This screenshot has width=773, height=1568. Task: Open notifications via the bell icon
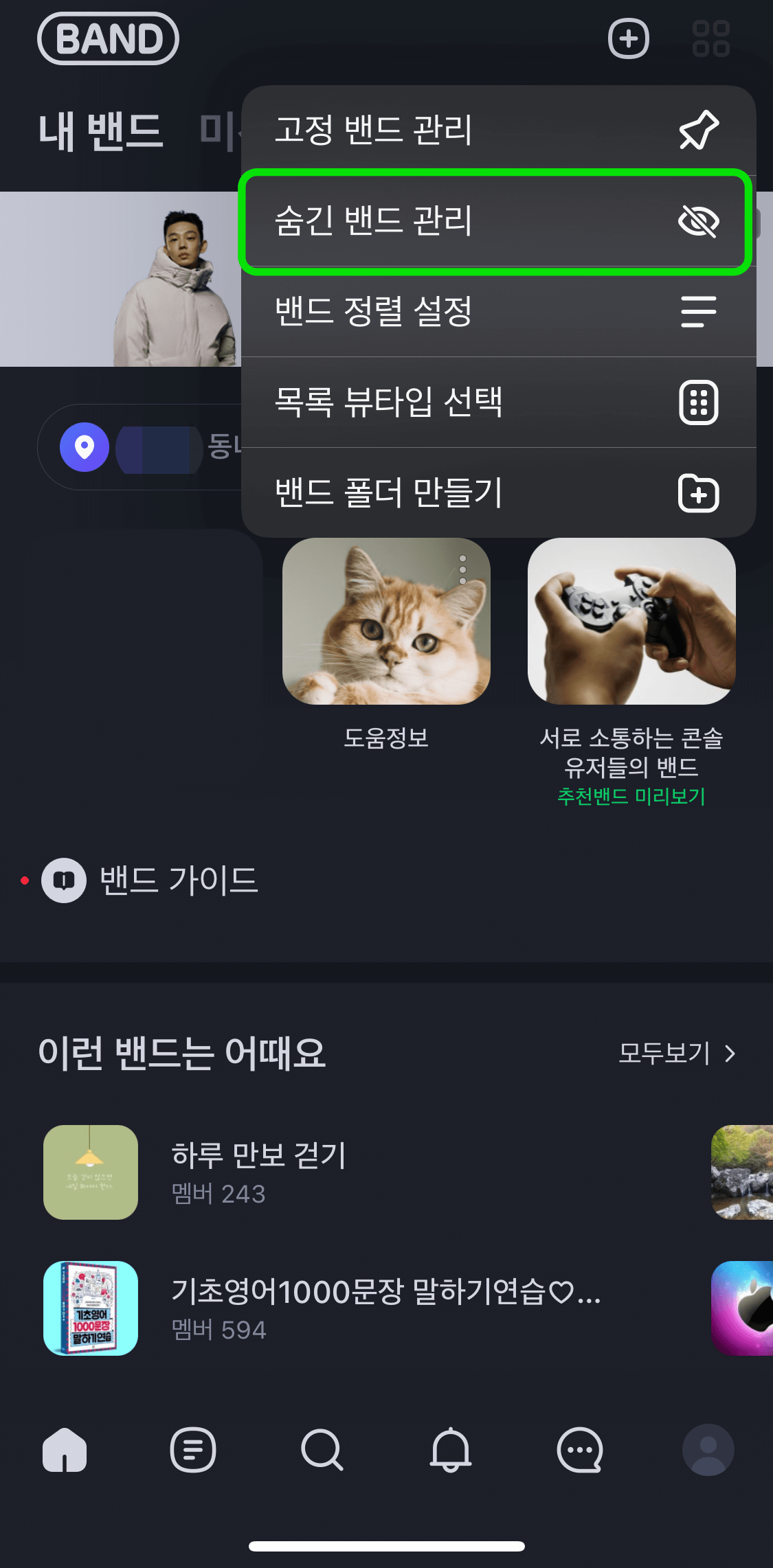point(451,1451)
